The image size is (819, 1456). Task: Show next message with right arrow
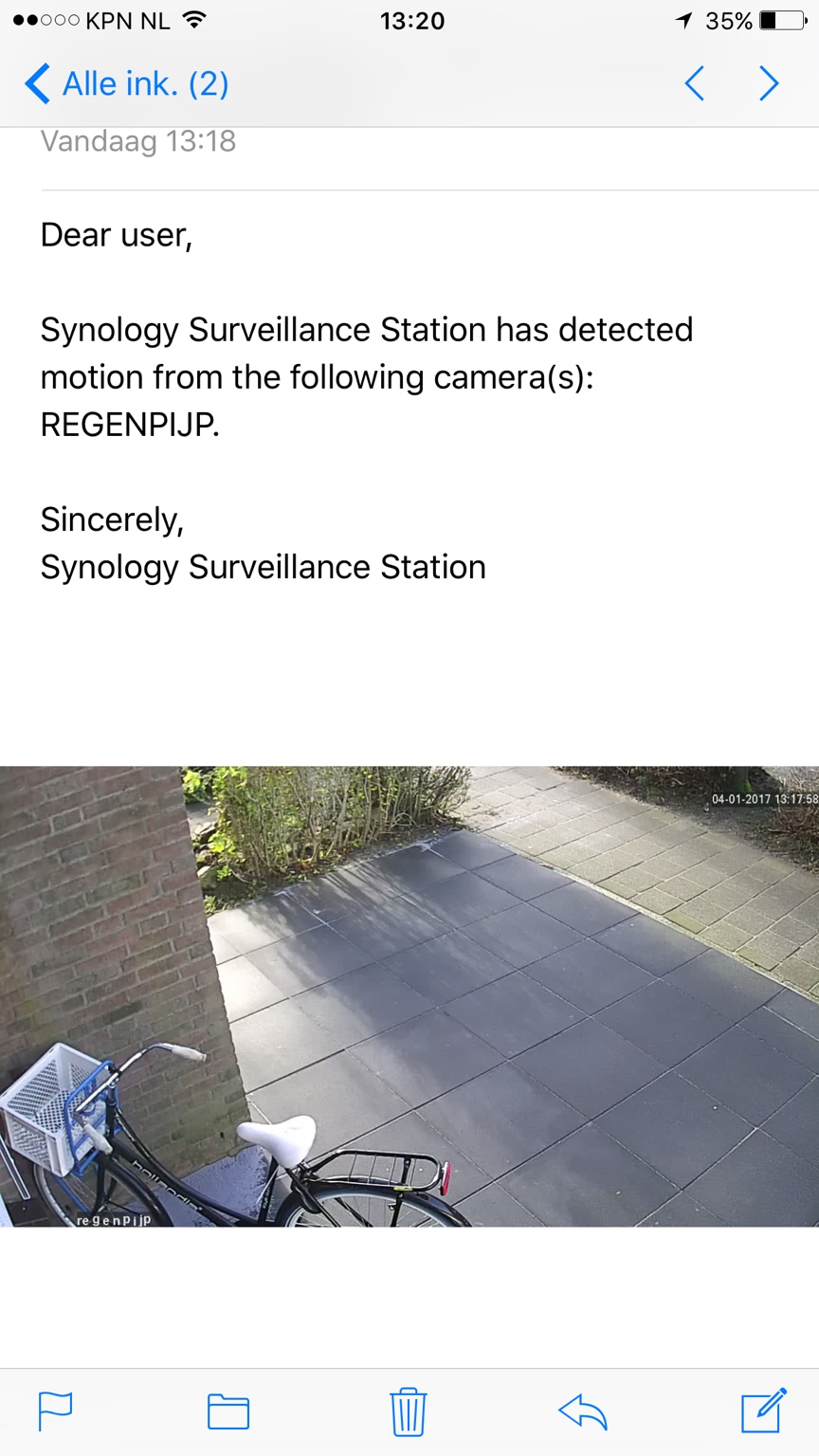(x=769, y=84)
